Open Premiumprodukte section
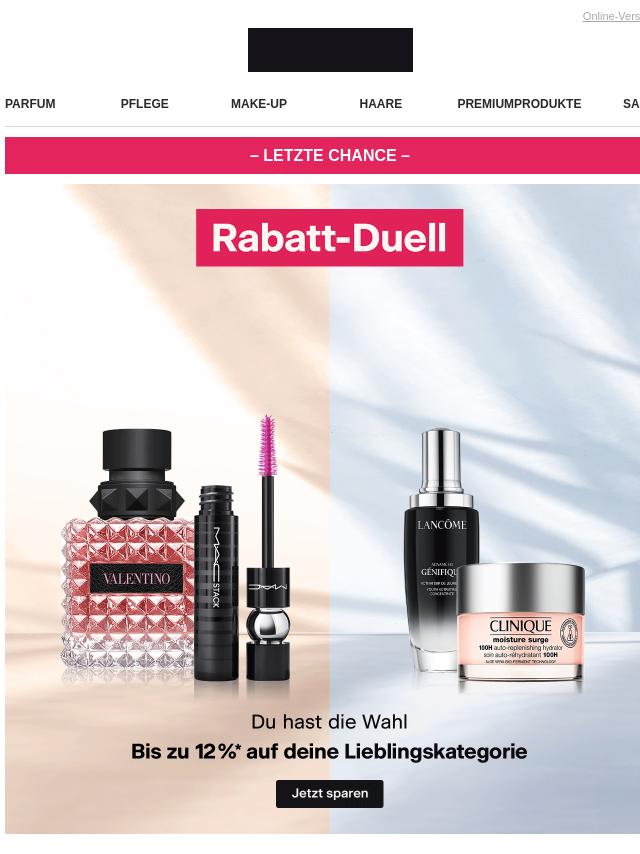Viewport: 640px width, 854px height. pos(518,104)
